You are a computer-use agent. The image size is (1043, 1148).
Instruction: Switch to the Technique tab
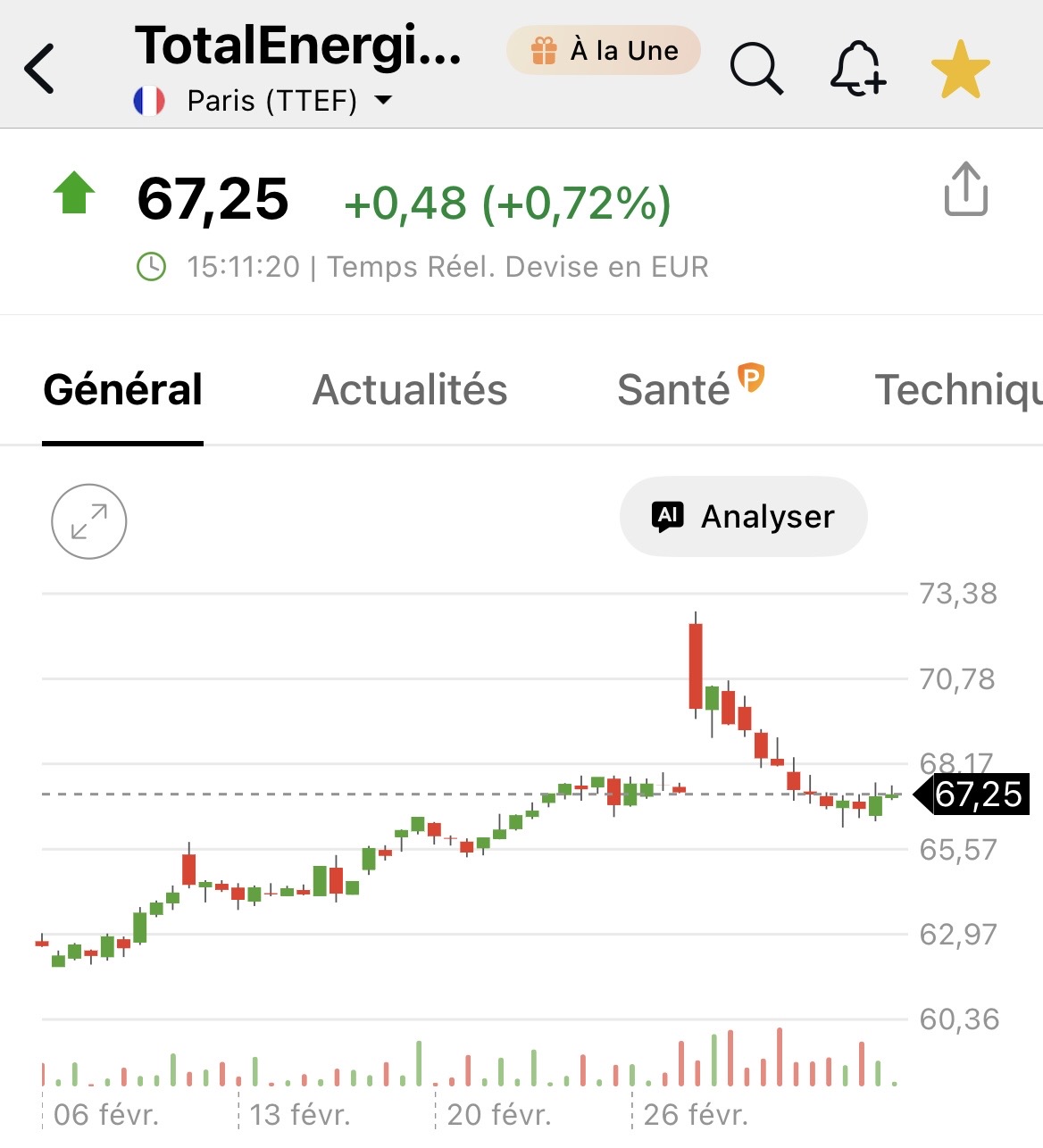957,390
